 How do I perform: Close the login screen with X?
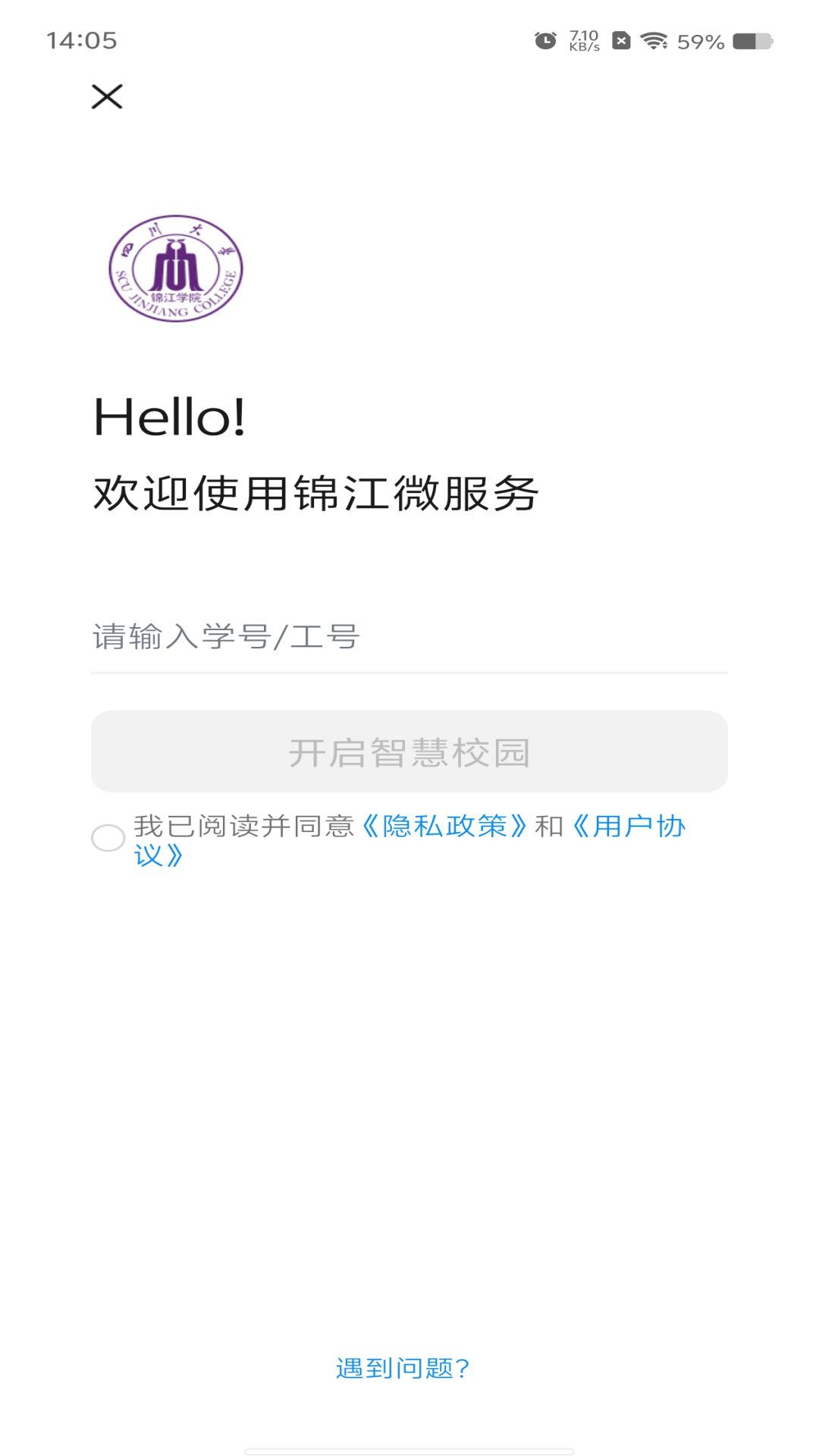point(107,96)
